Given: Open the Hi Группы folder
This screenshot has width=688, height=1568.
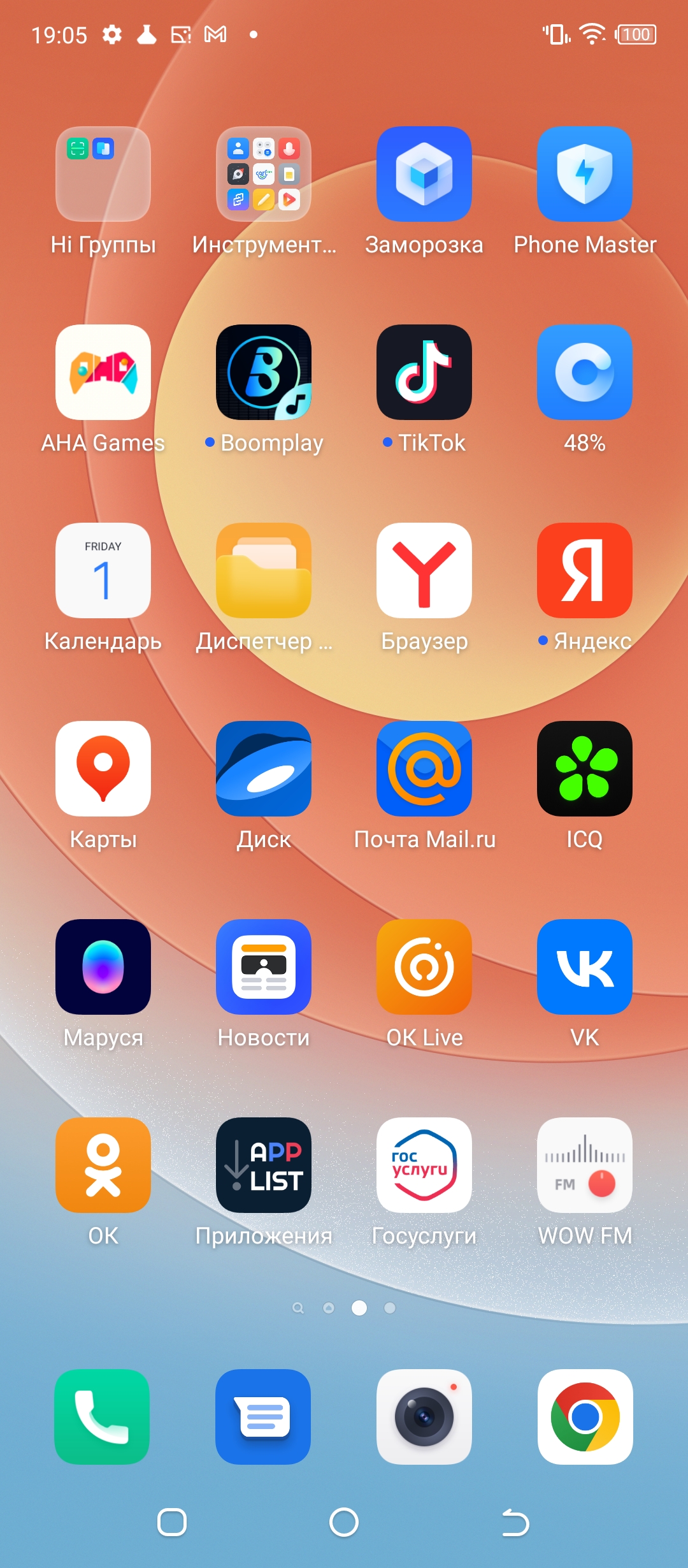Looking at the screenshot, I should click(x=103, y=174).
